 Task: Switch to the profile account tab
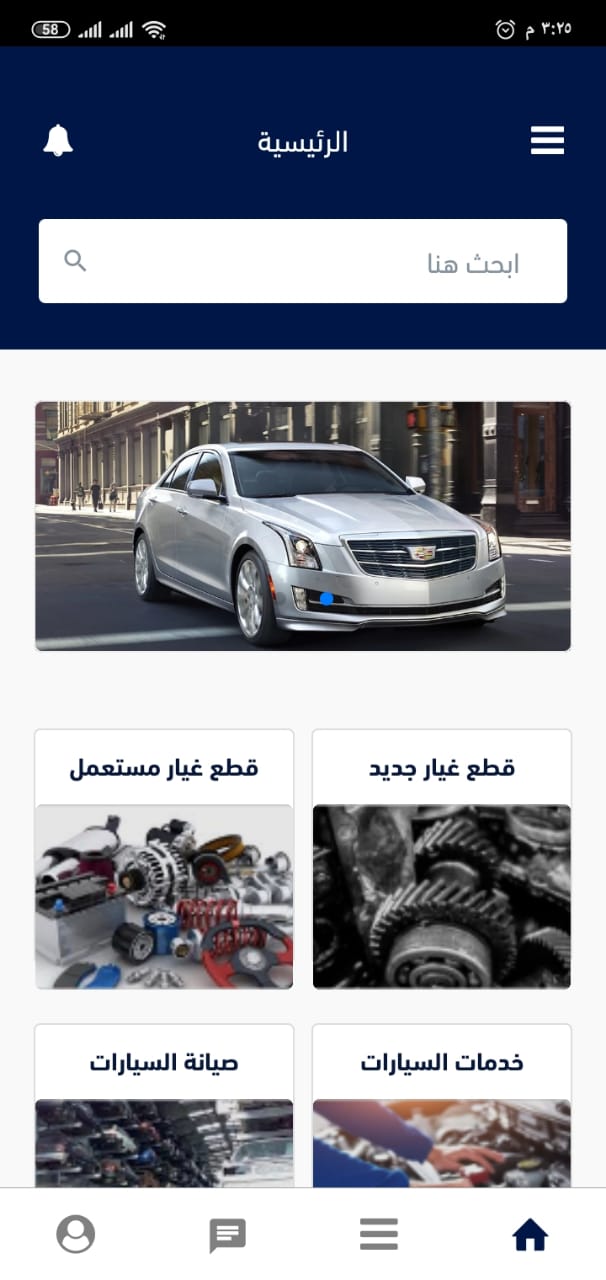tap(76, 1235)
